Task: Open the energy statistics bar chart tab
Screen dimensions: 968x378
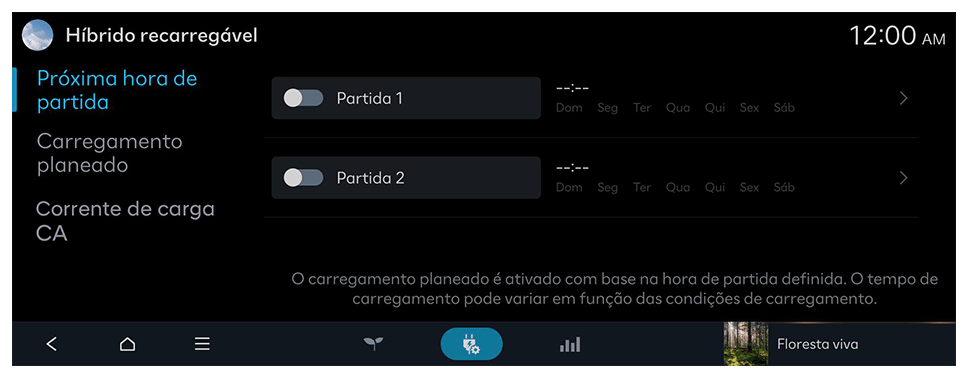Action: pos(570,344)
